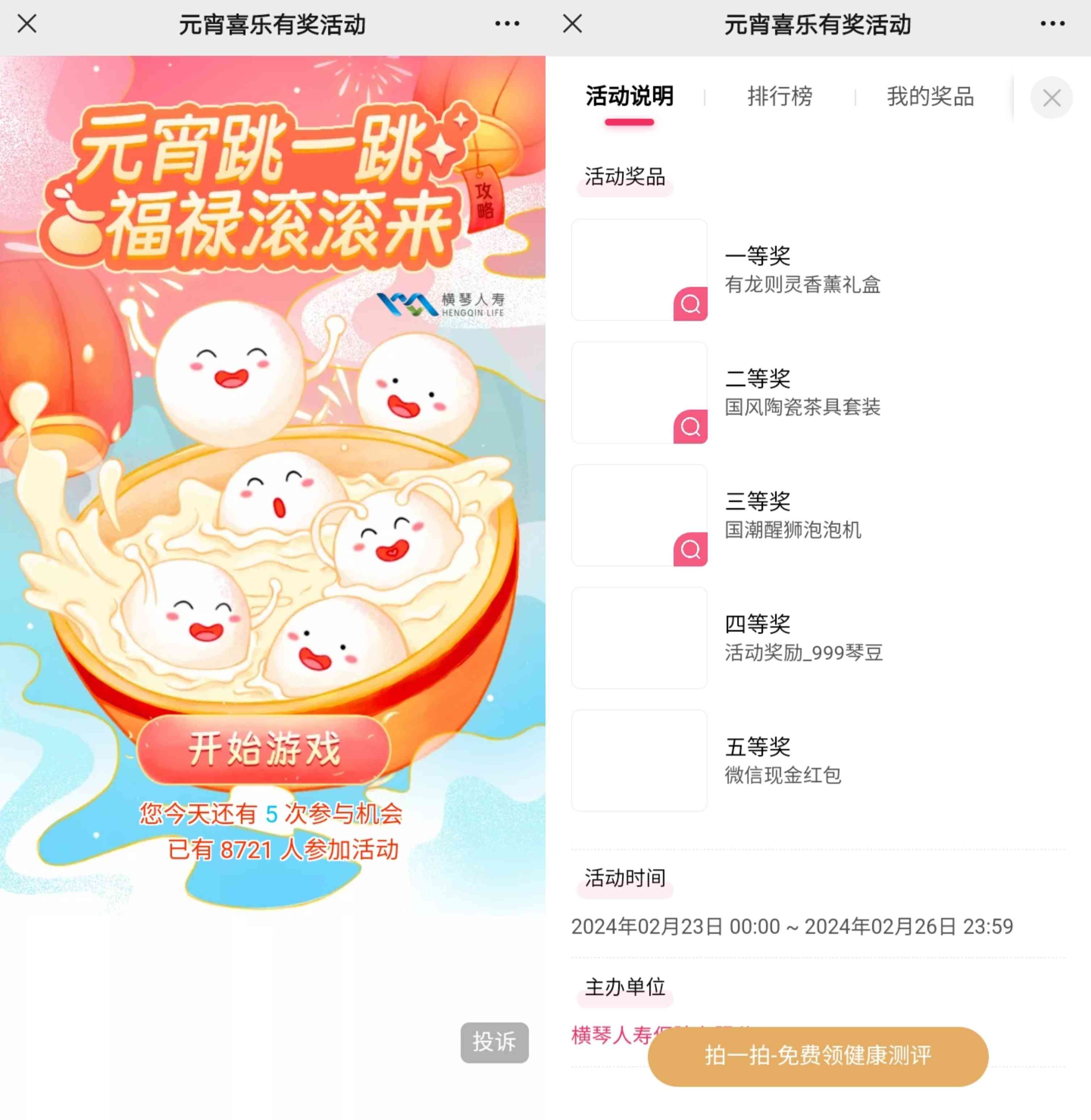The image size is (1091, 1120).
Task: Select the 活动说明 tab
Action: [x=629, y=96]
